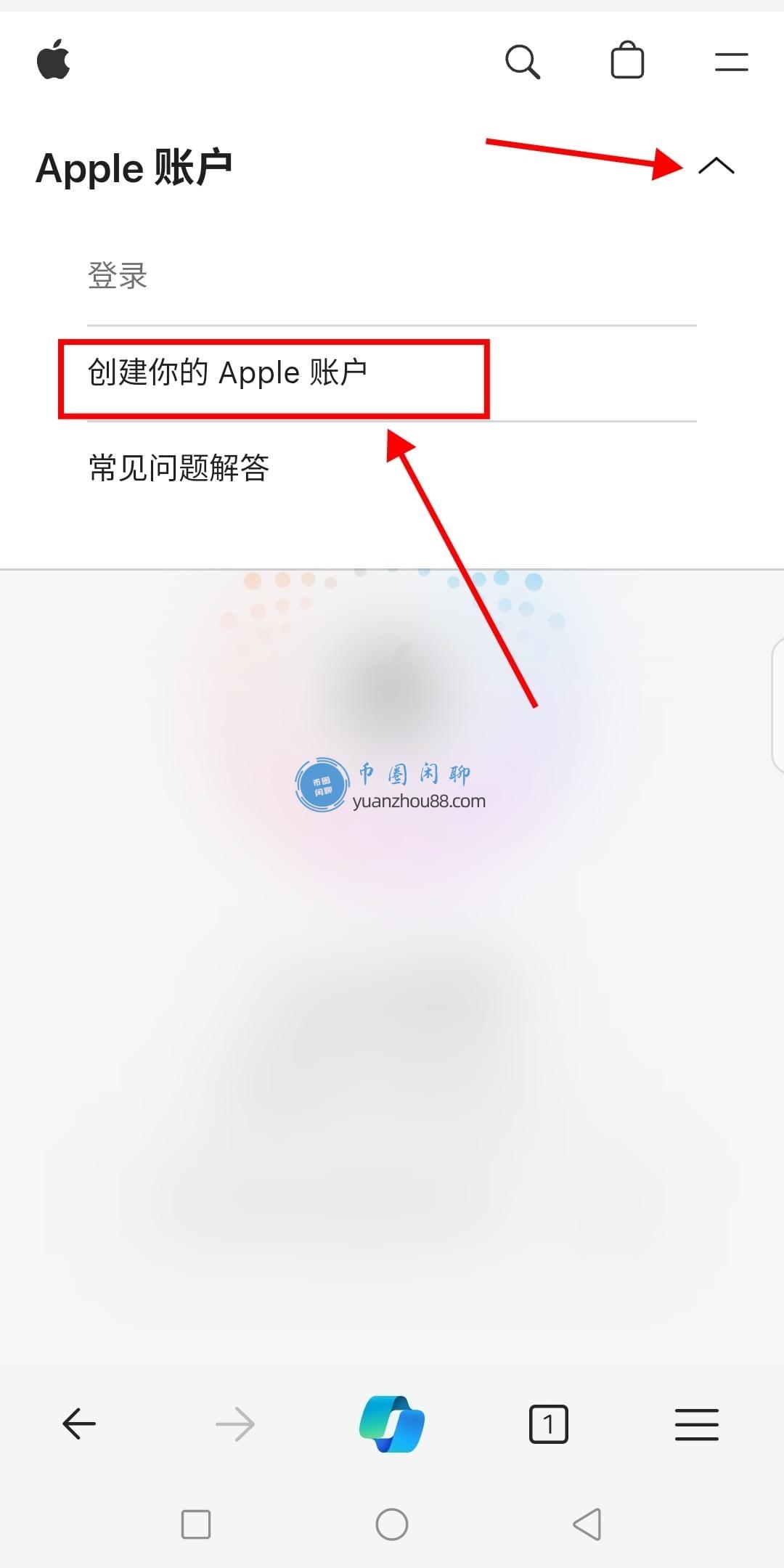Go back in the browser
Image resolution: width=784 pixels, height=1568 pixels.
click(79, 1424)
